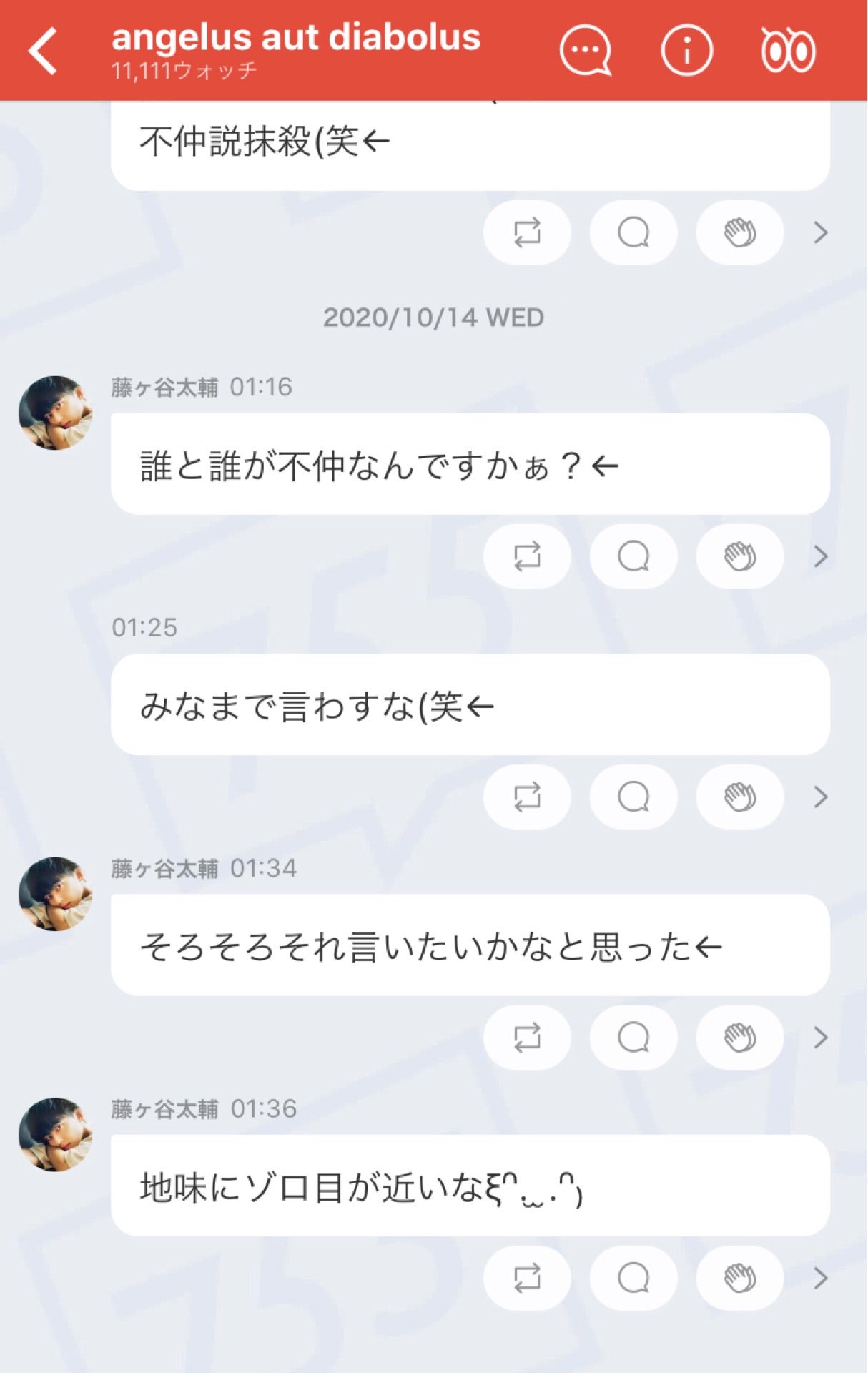Open the comments list via the speech bubble icon

(x=586, y=51)
